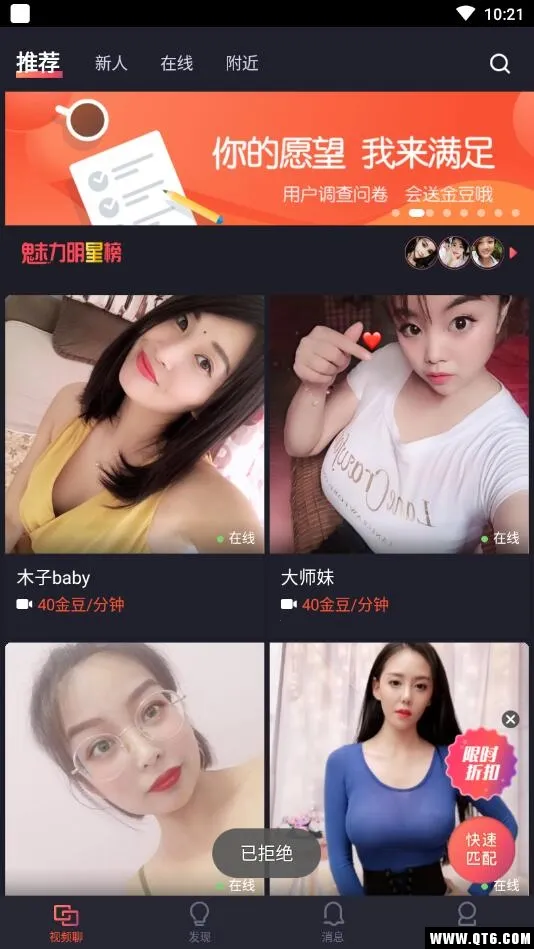Open the 用户调查问卷 survey banner

point(267,158)
